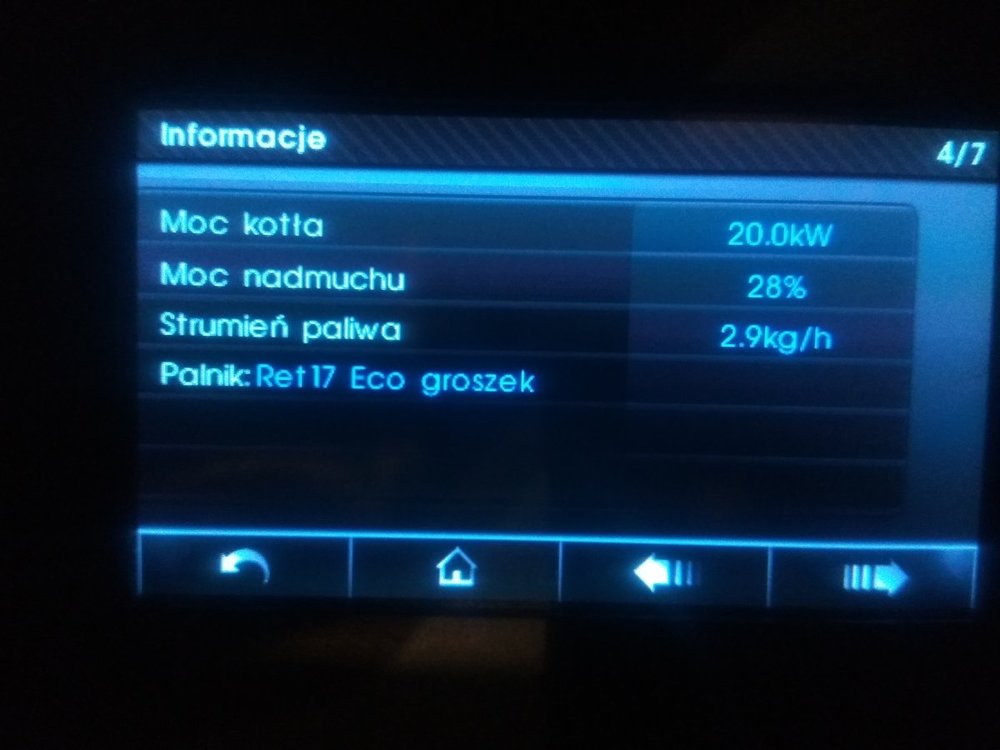This screenshot has height=750, width=1000.
Task: Go to the previous information page
Action: point(664,573)
